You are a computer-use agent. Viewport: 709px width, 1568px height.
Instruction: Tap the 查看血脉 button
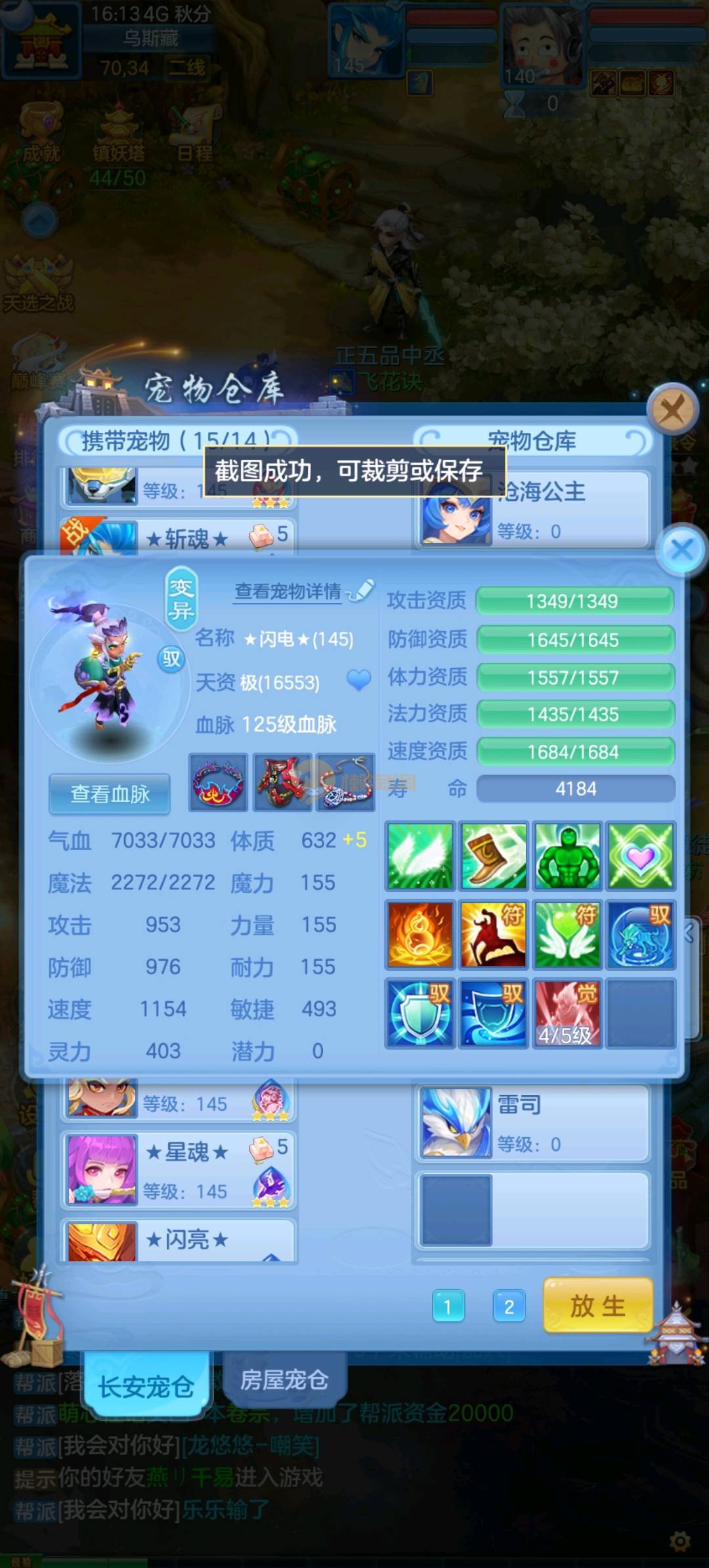click(x=110, y=794)
